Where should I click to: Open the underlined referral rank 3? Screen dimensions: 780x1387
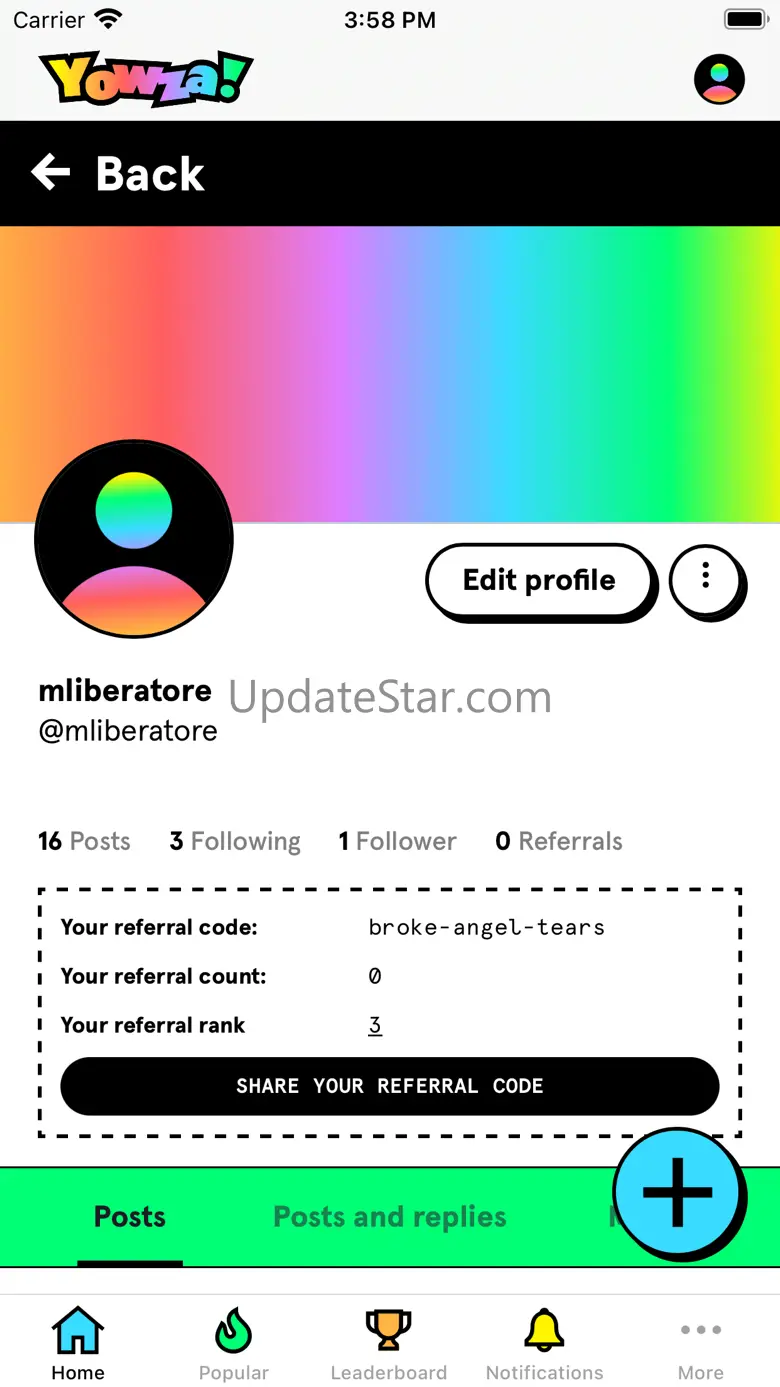pyautogui.click(x=375, y=1025)
